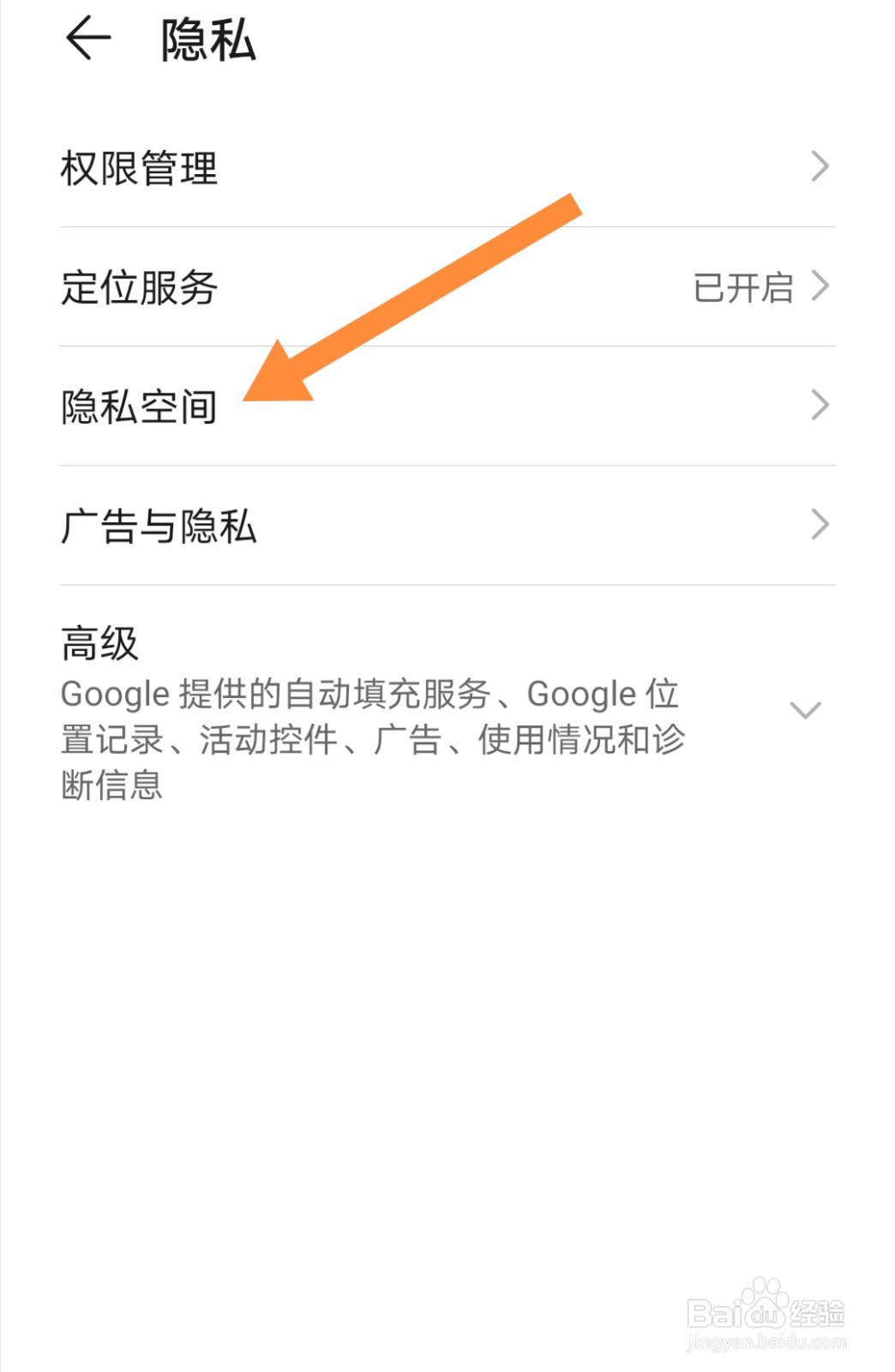Image resolution: width=895 pixels, height=1372 pixels.
Task: Click the arrow next to 隐私空间
Action: click(820, 405)
